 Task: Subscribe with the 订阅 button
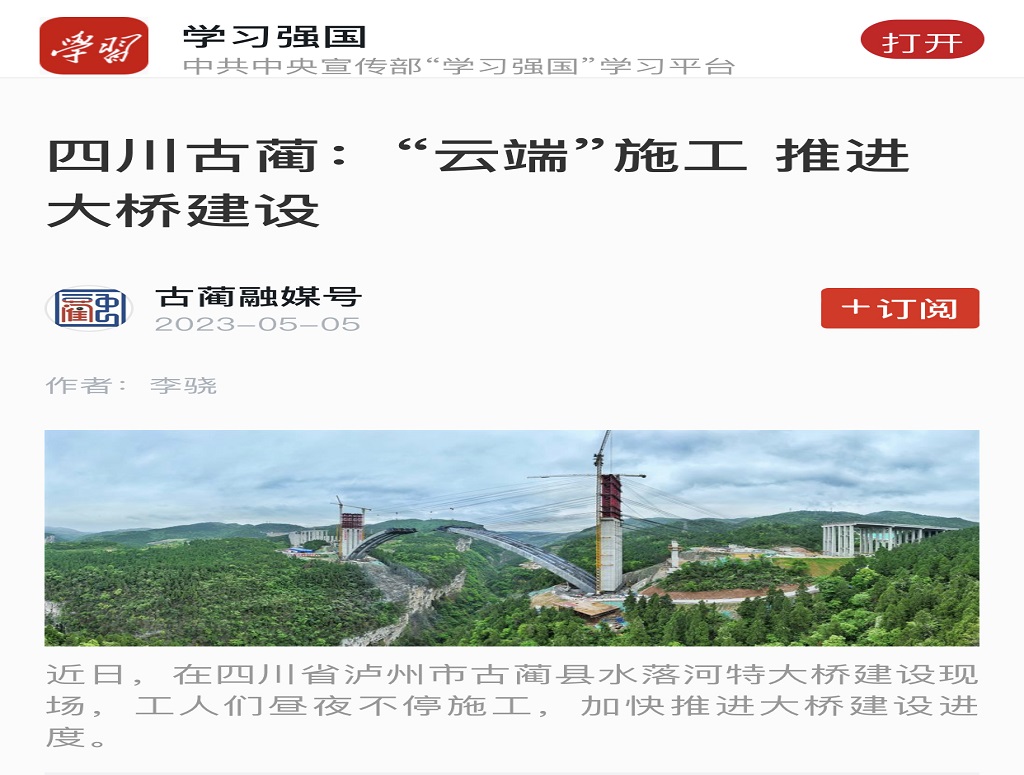(x=899, y=308)
